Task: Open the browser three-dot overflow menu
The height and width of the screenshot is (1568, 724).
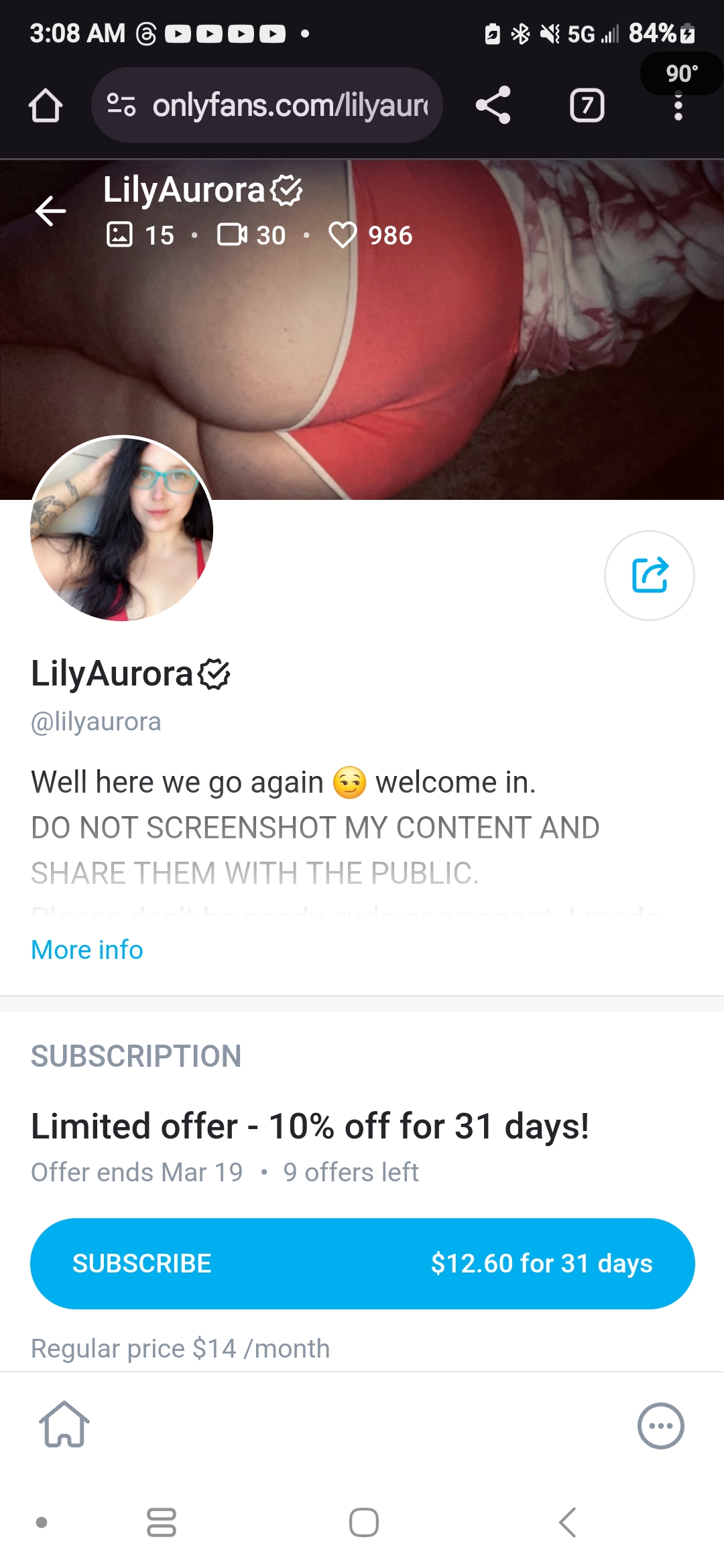Action: [678, 107]
